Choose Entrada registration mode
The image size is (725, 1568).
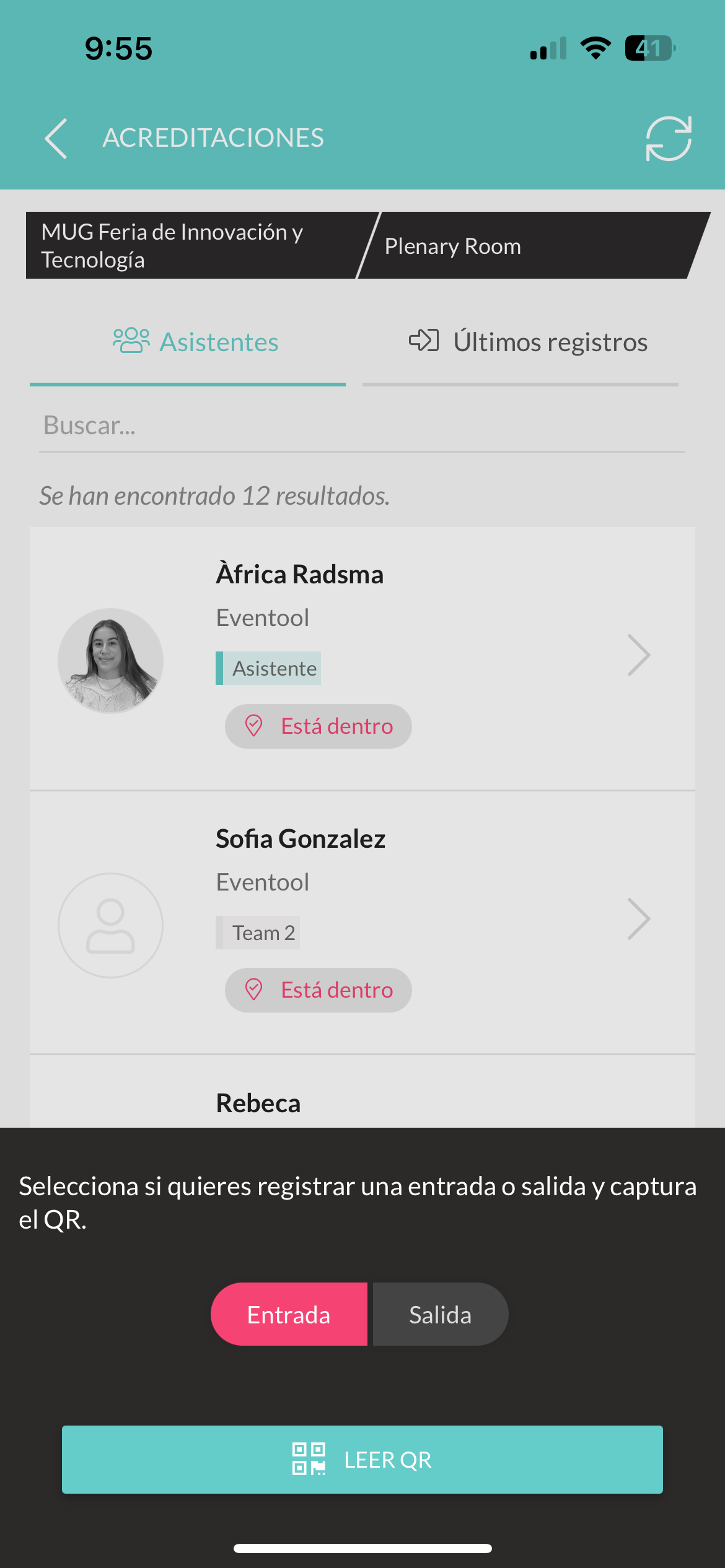289,1314
